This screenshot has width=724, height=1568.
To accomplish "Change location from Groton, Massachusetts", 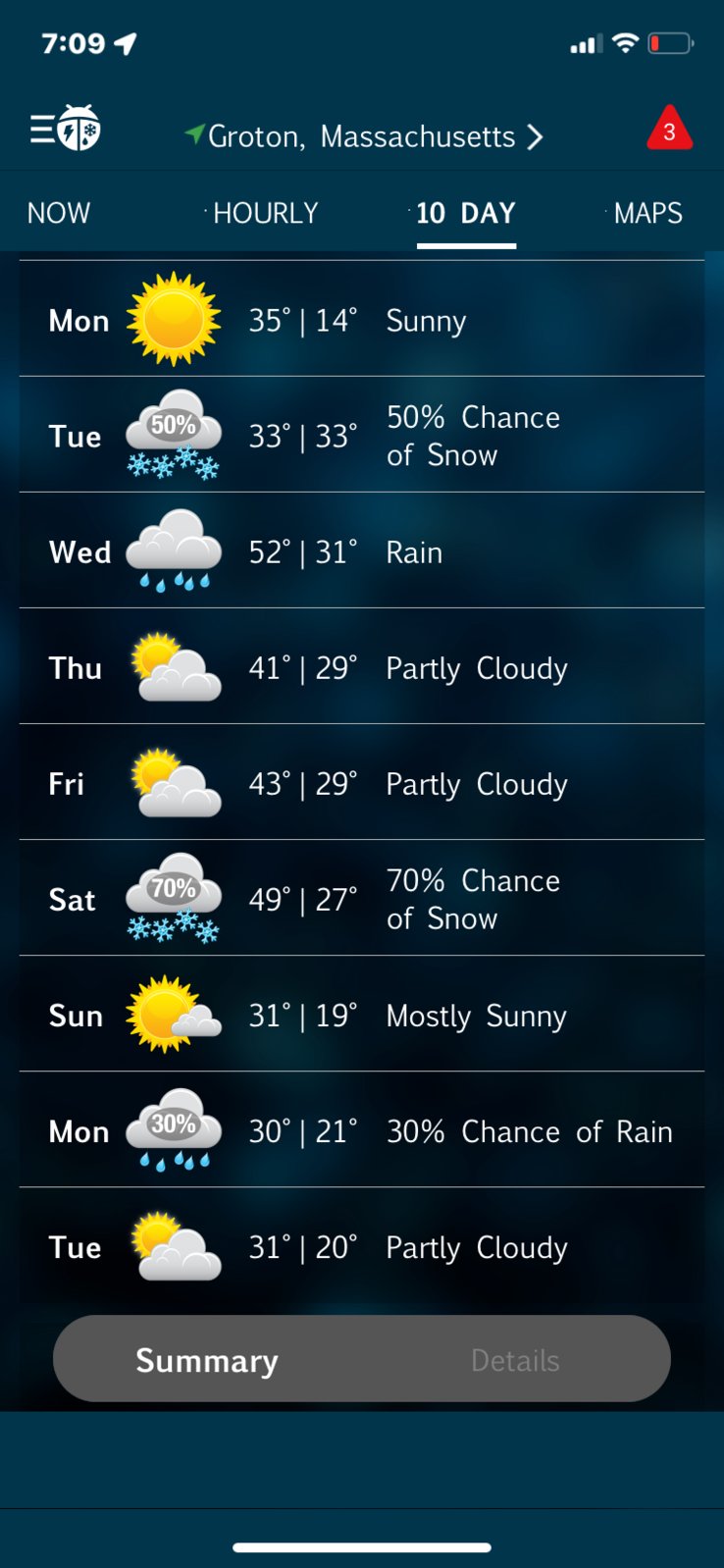I will click(x=365, y=136).
